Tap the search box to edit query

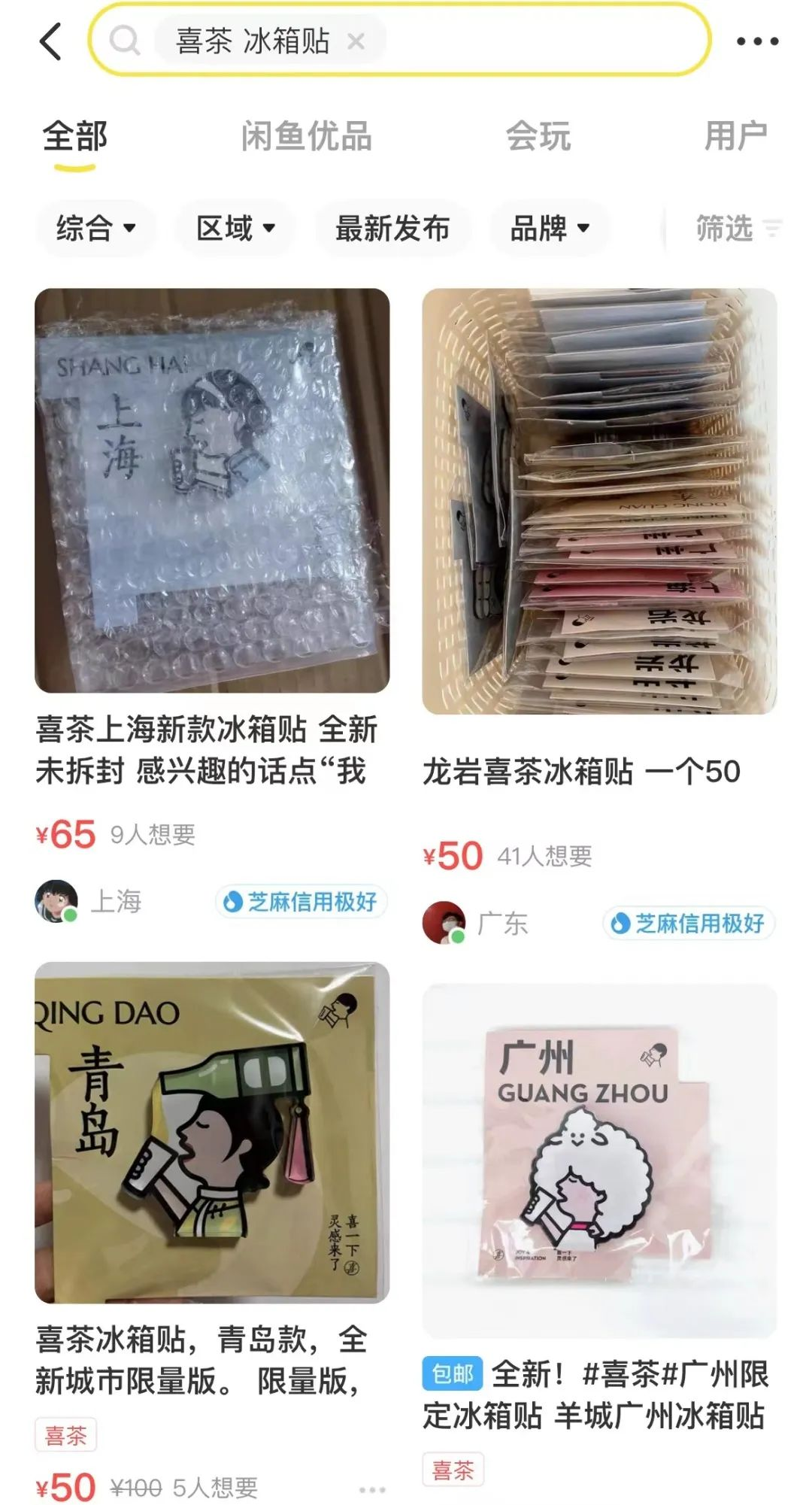tap(526, 41)
